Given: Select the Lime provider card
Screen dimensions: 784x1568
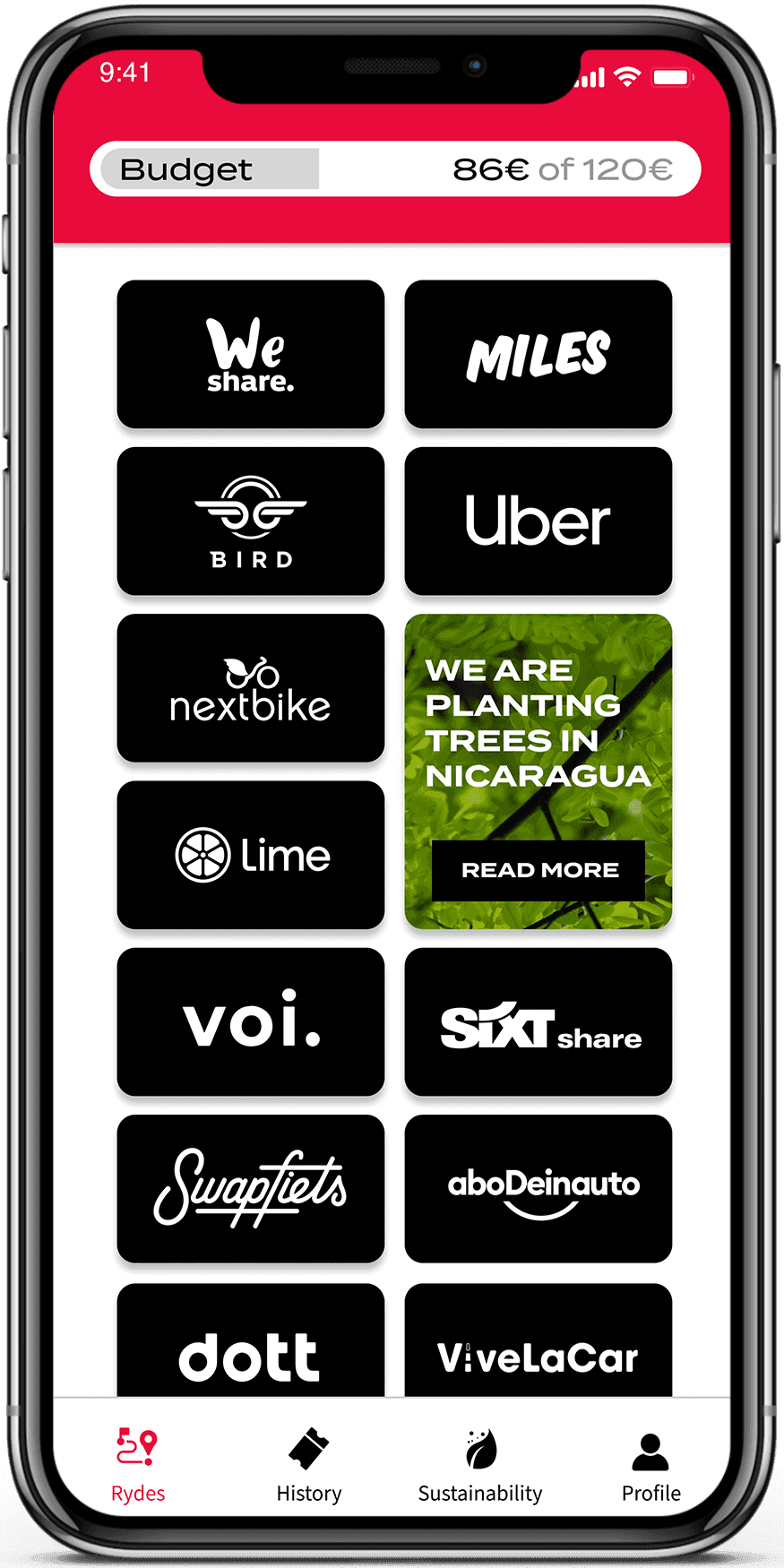Looking at the screenshot, I should pyautogui.click(x=251, y=855).
